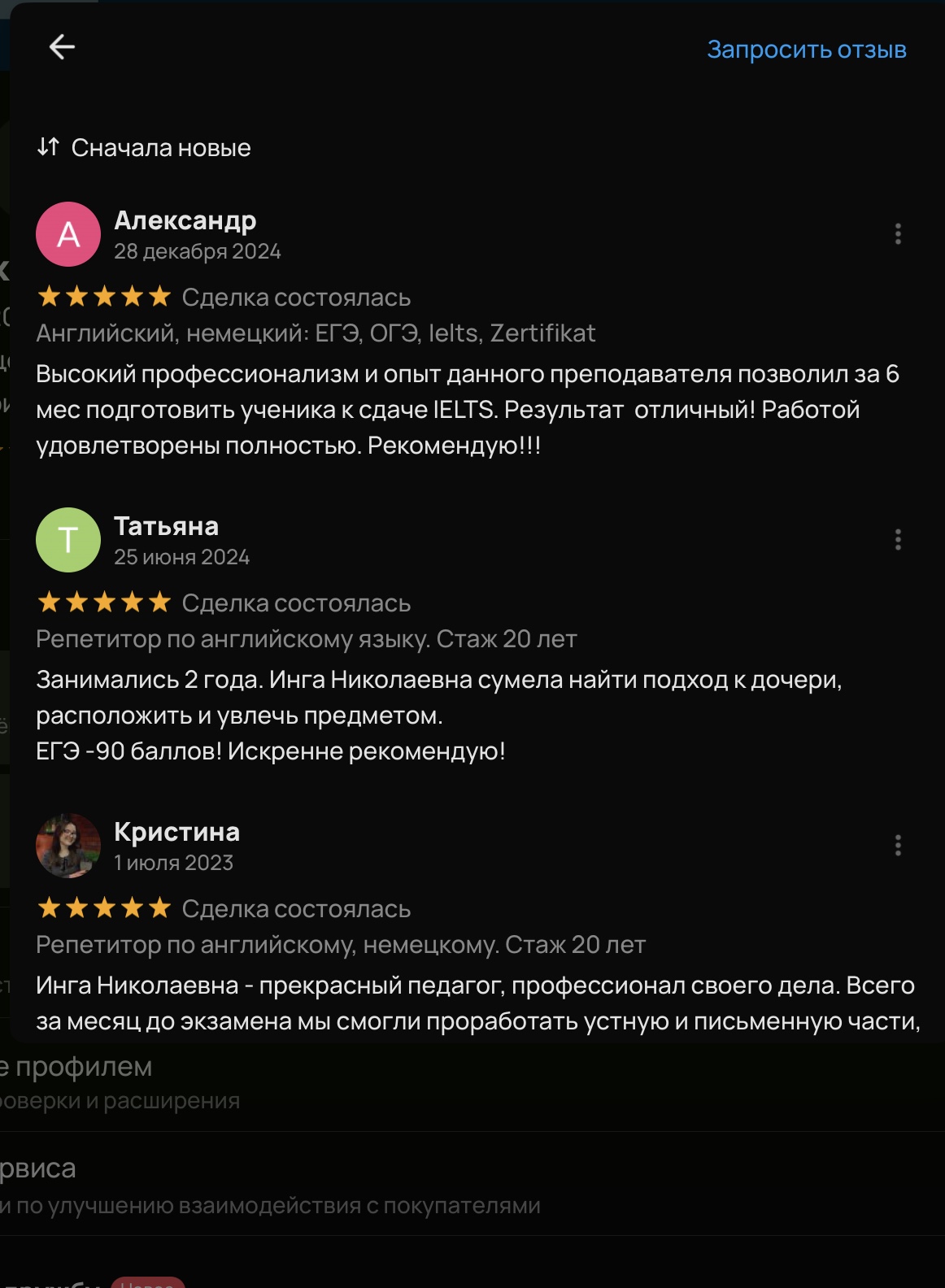Select Татьяна's green avatar
The image size is (945, 1288).
(68, 540)
